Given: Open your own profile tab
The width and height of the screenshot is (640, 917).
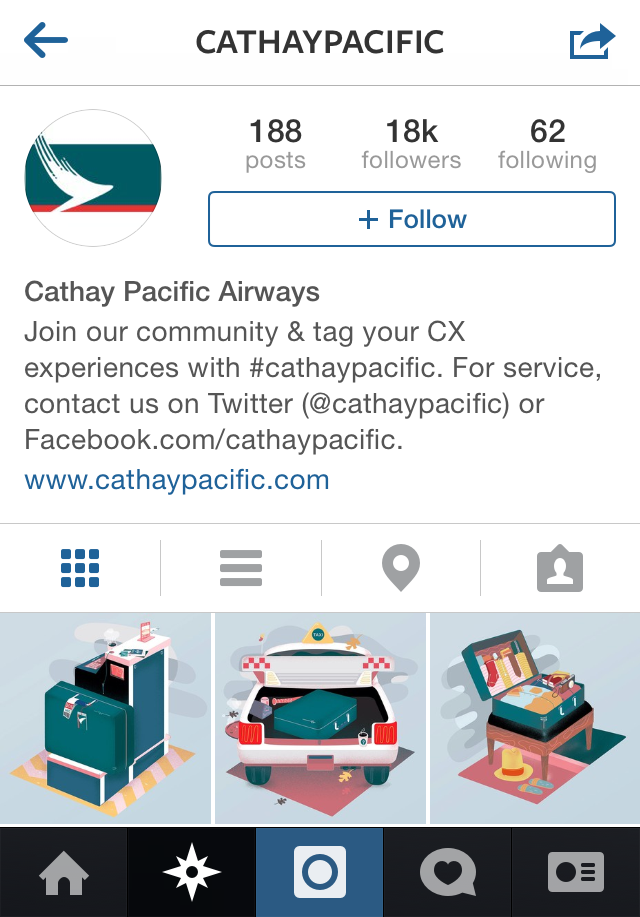Looking at the screenshot, I should [575, 872].
